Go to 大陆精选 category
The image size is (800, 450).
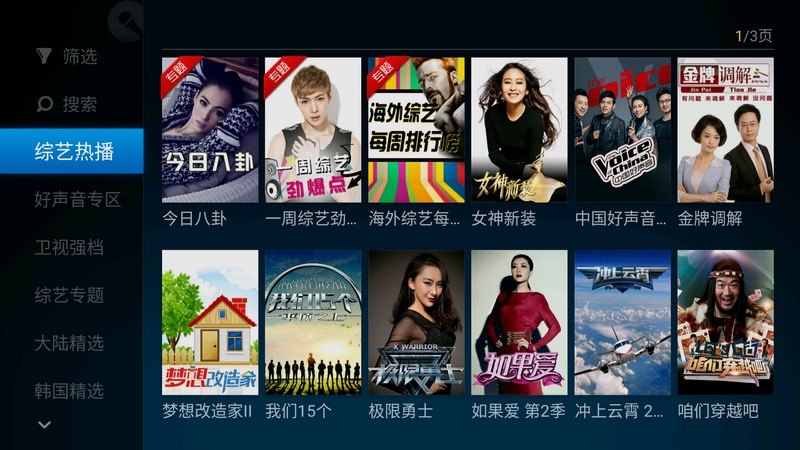click(69, 343)
